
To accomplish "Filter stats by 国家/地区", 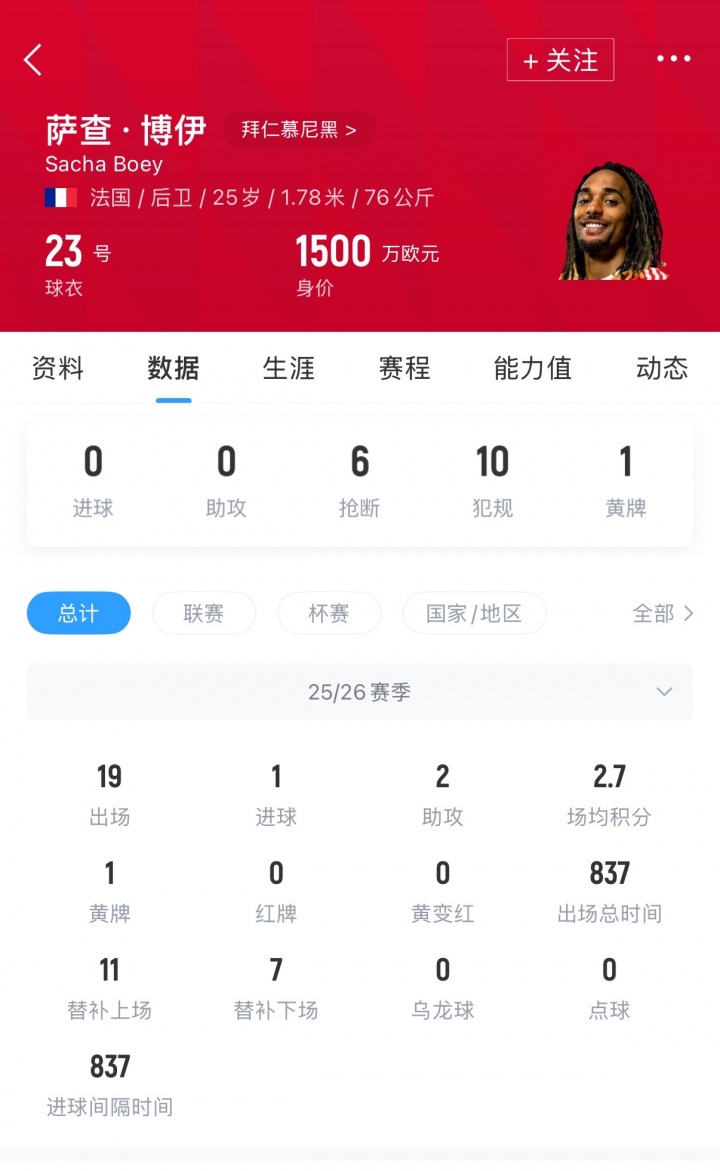I will [x=474, y=613].
